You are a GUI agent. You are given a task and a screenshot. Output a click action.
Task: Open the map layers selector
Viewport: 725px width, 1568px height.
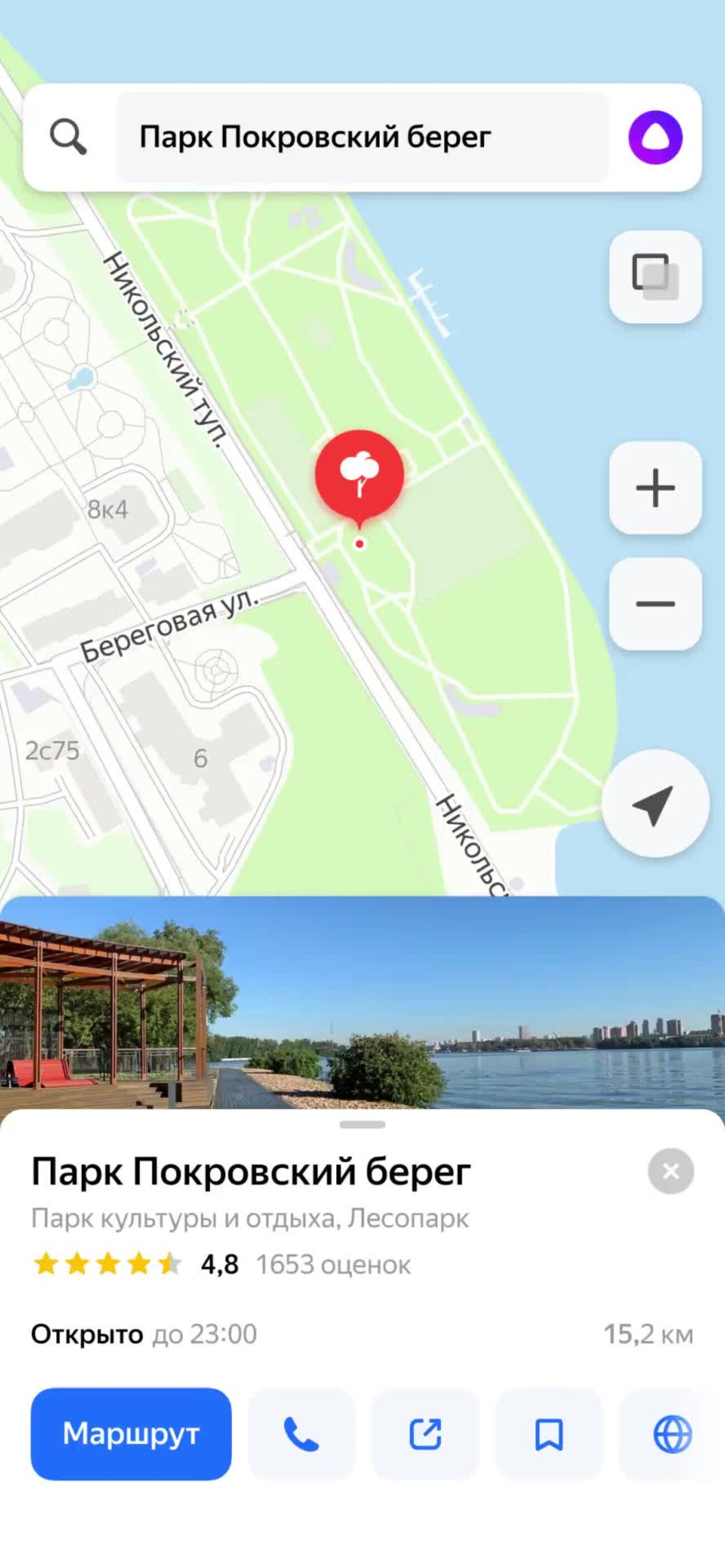click(x=655, y=277)
